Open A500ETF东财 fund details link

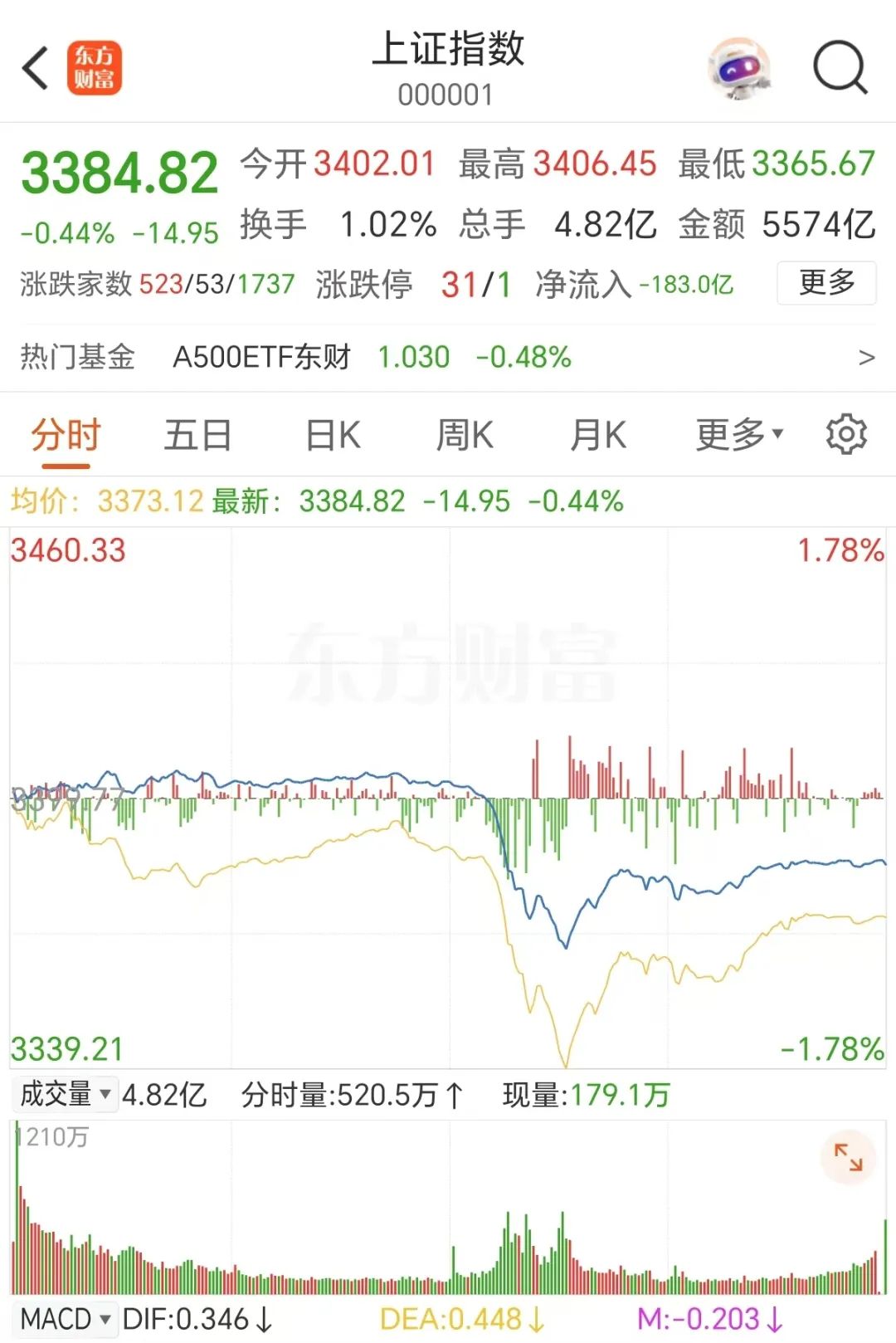(x=261, y=356)
